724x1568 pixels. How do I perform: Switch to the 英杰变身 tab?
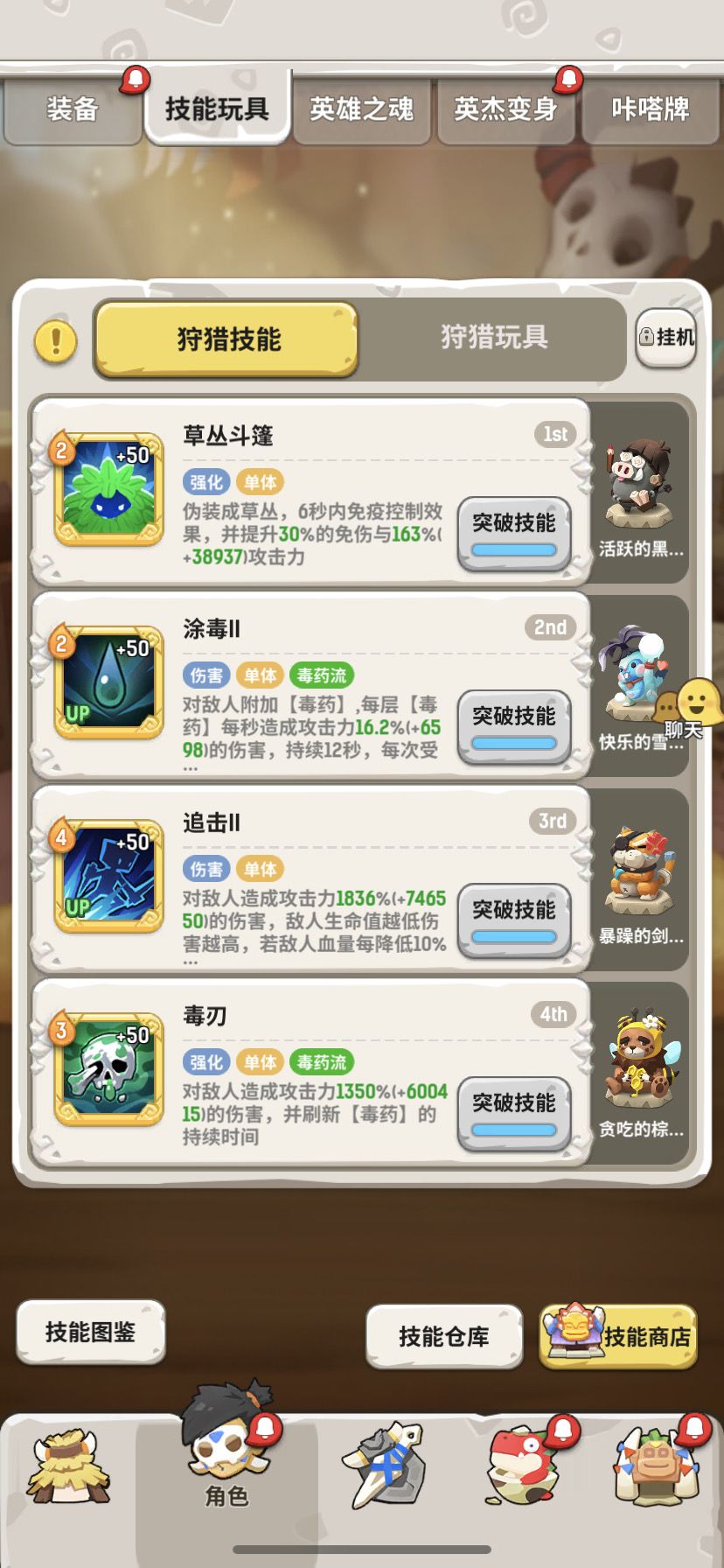(x=505, y=109)
